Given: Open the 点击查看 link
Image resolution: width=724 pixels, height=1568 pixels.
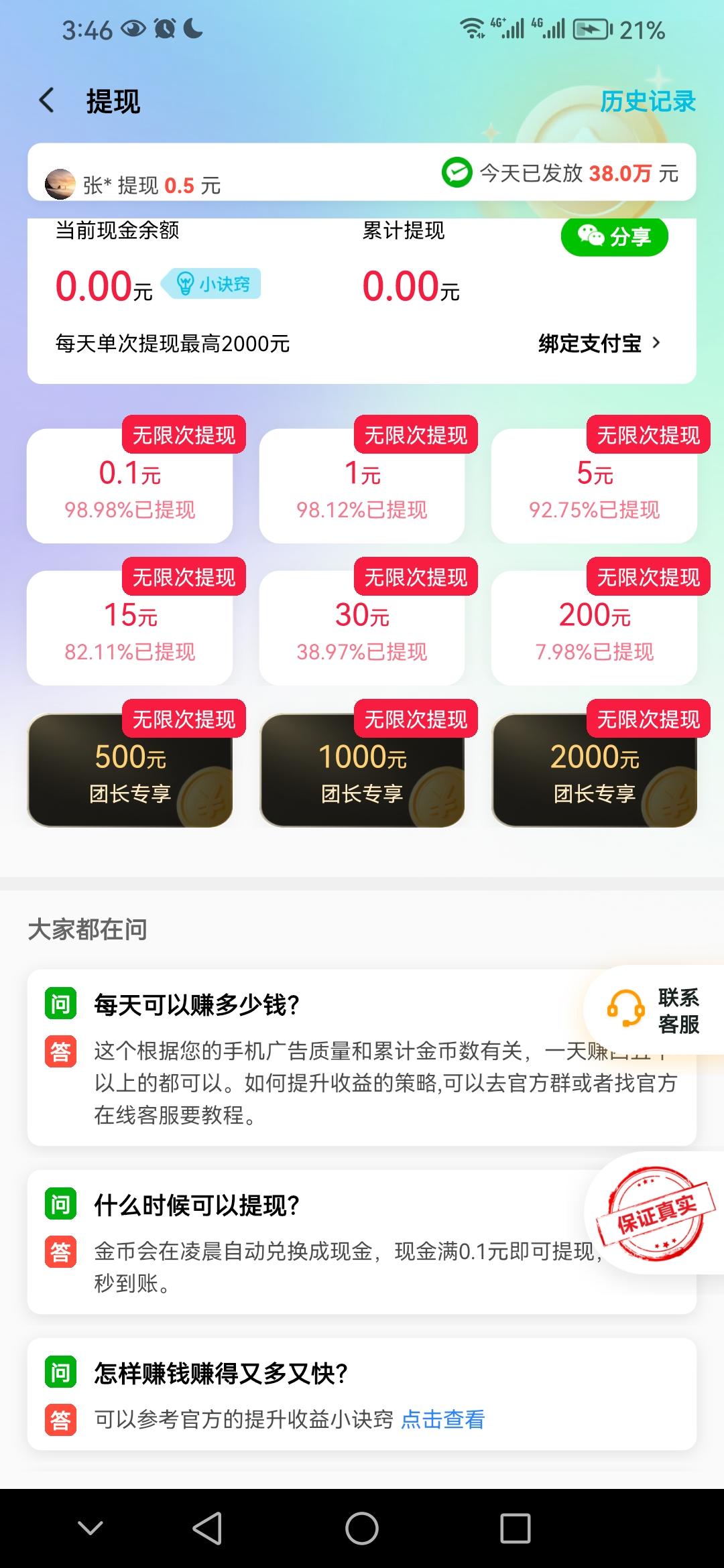Looking at the screenshot, I should [443, 1419].
